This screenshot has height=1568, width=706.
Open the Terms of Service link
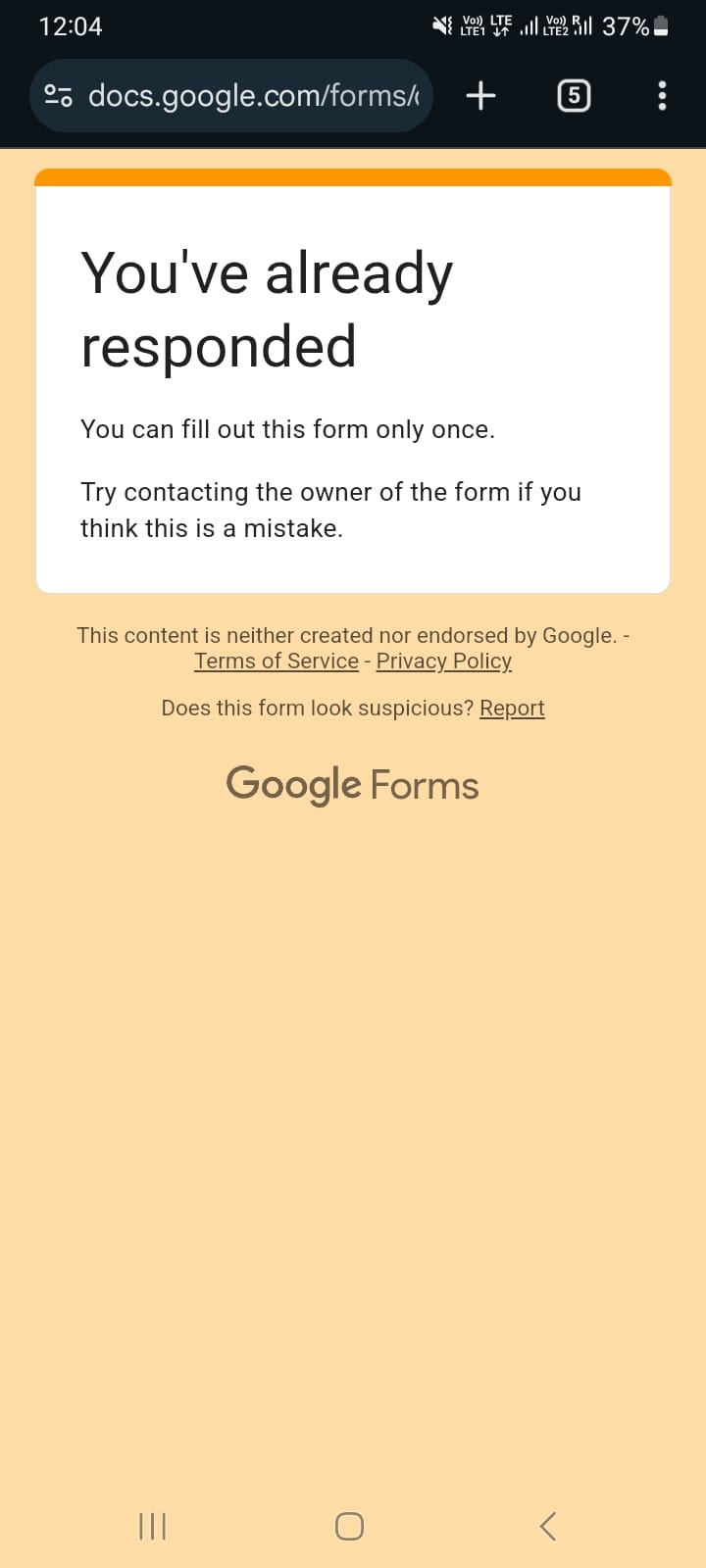(277, 661)
